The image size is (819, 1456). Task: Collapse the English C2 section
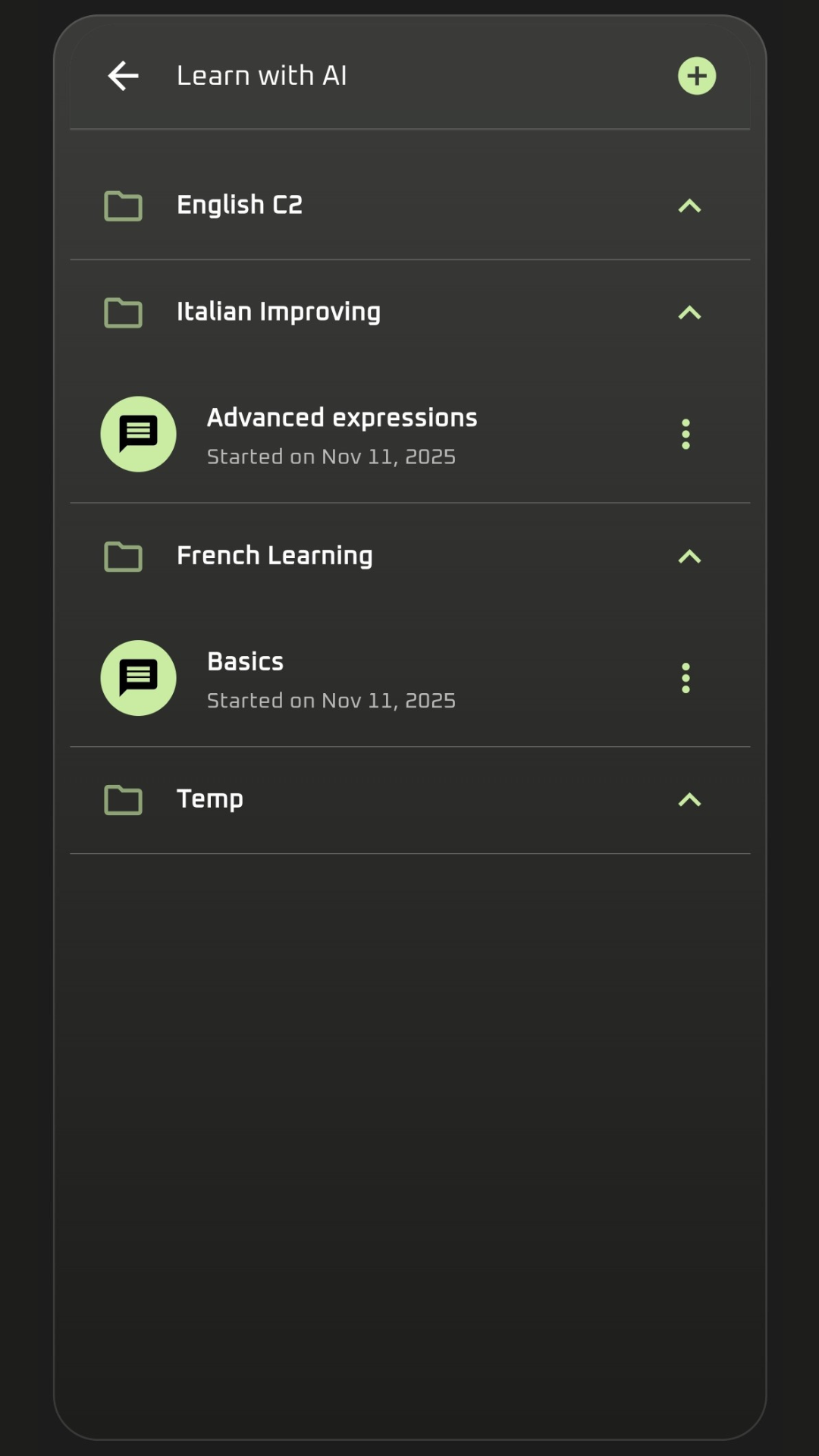tap(689, 206)
